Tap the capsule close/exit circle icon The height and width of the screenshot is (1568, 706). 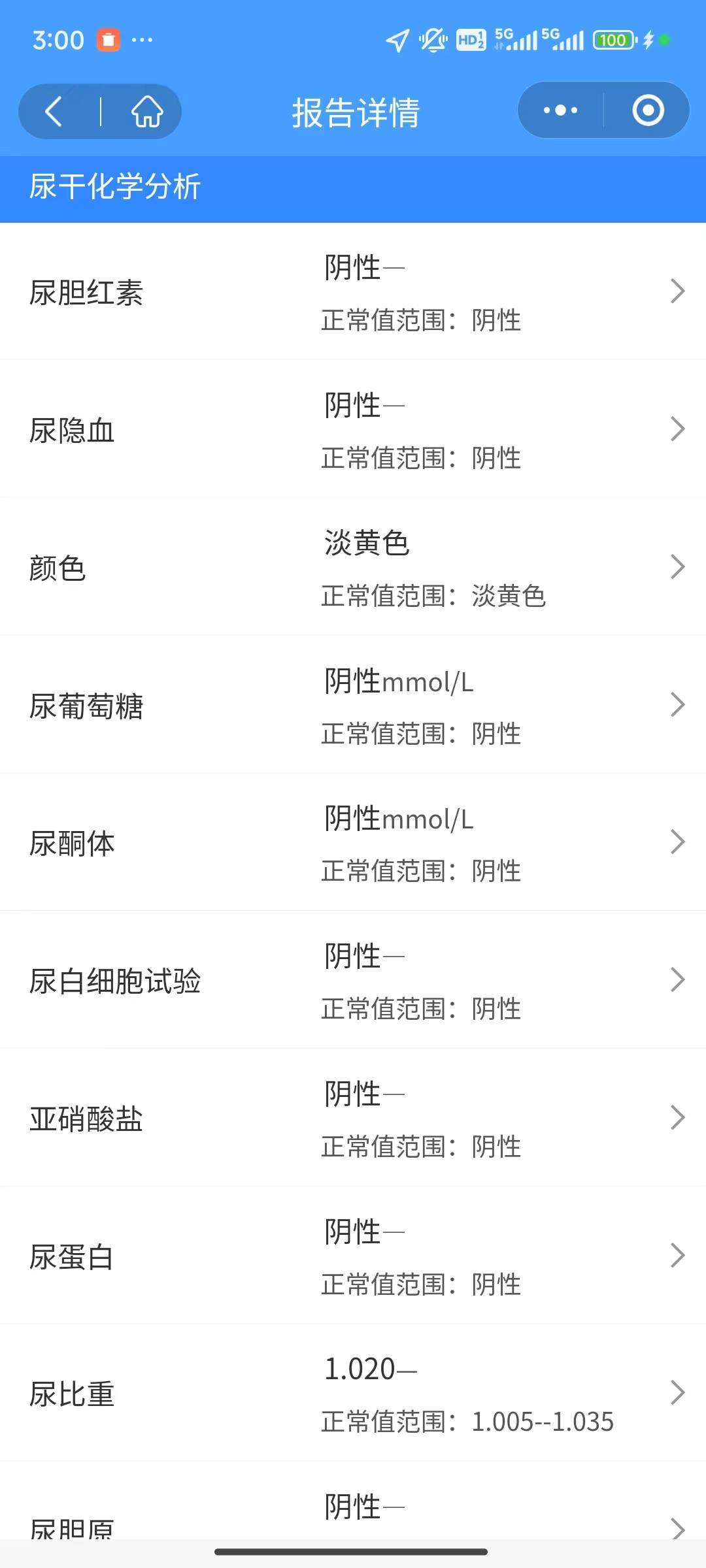tap(647, 110)
